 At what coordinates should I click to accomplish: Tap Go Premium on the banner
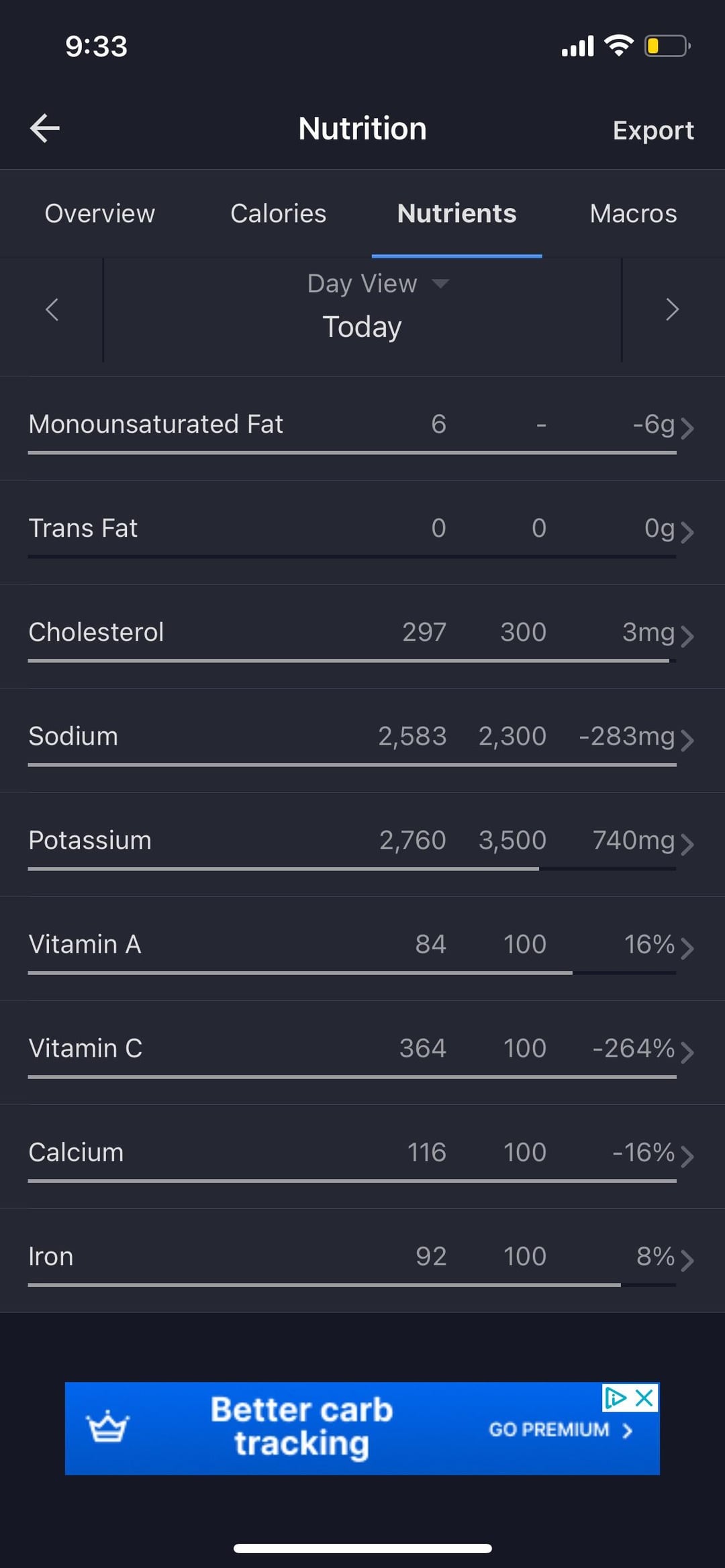(561, 1430)
